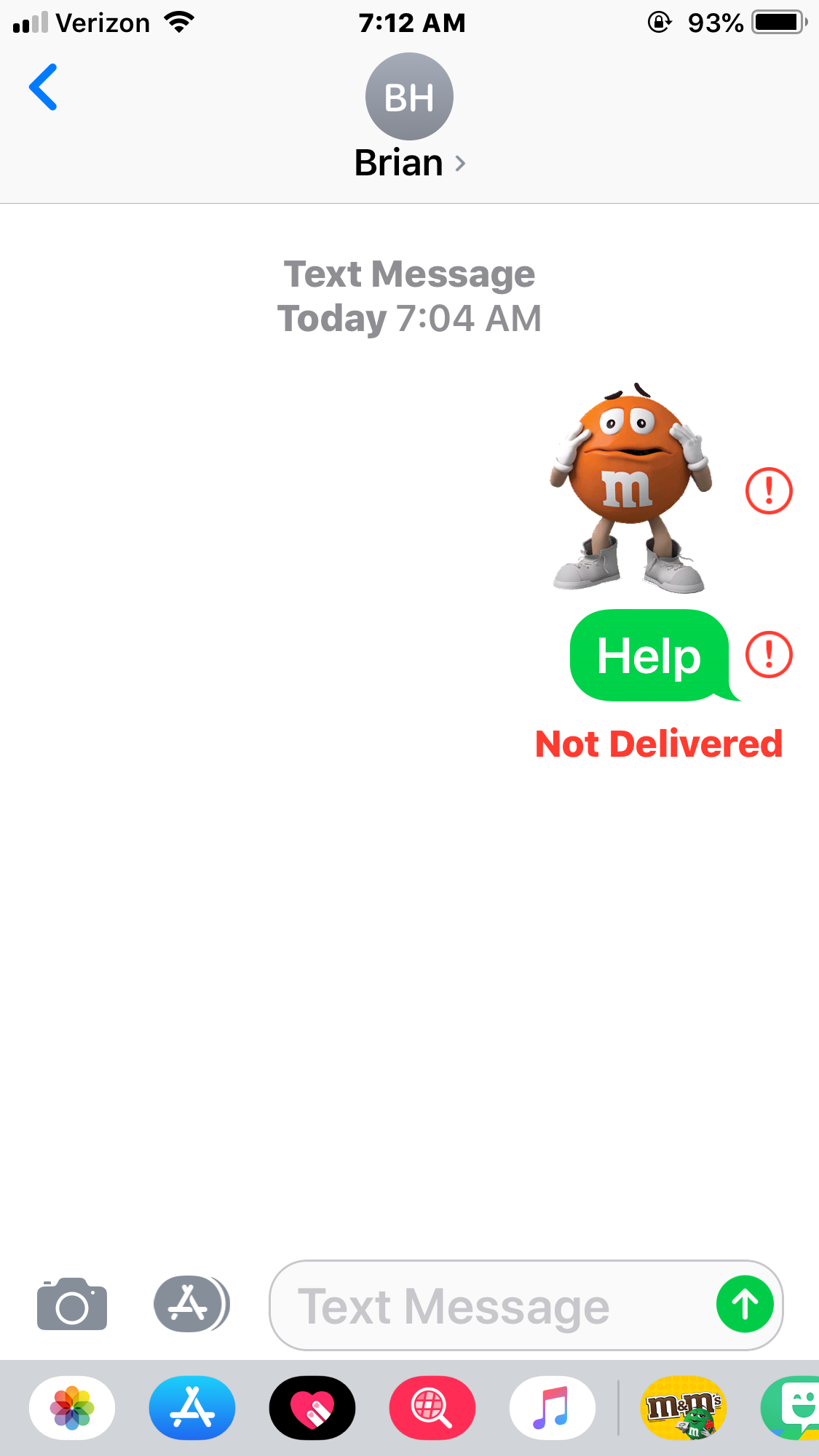The height and width of the screenshot is (1456, 819).
Task: Open the Music app in the drawer
Action: [553, 1408]
